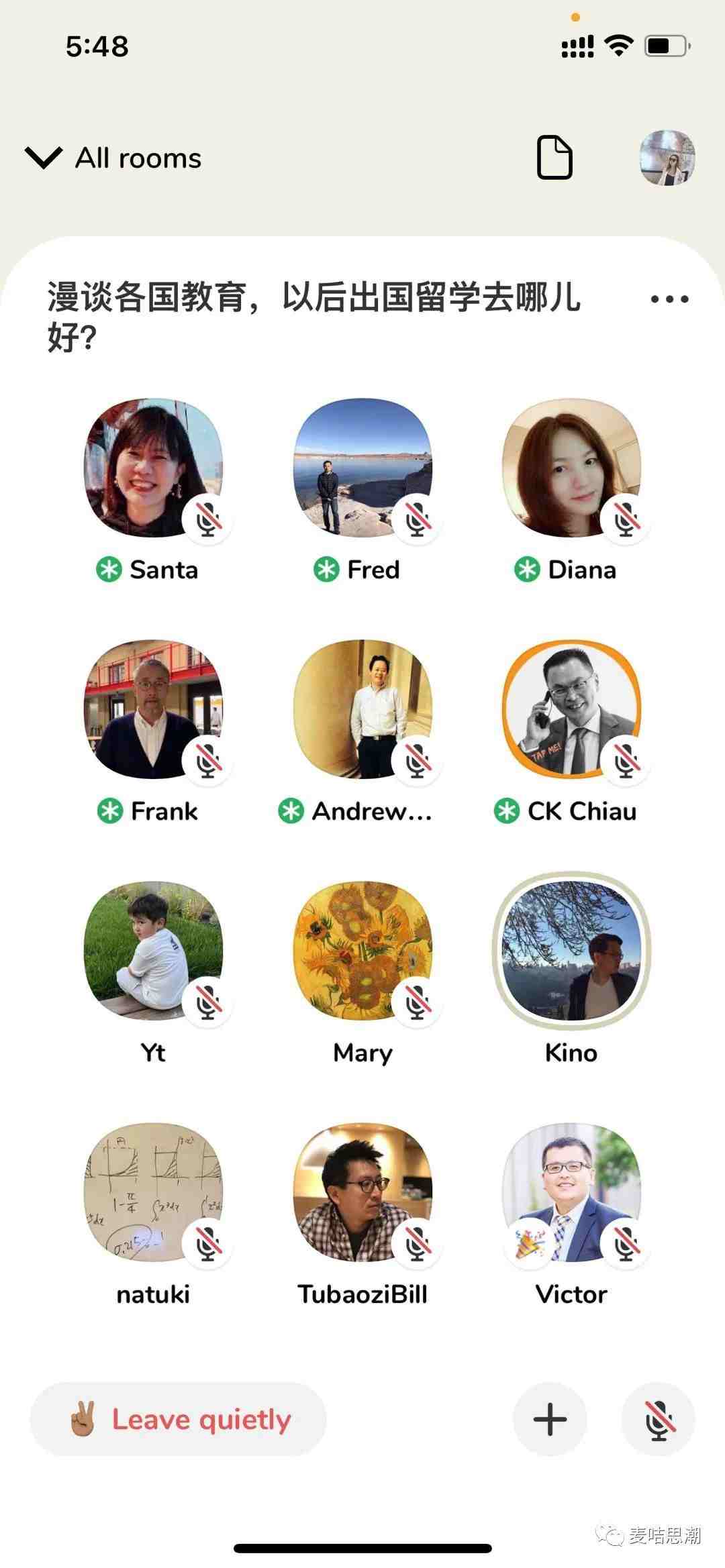Open natuki's profile
Image resolution: width=725 pixels, height=1568 pixels.
[153, 1193]
